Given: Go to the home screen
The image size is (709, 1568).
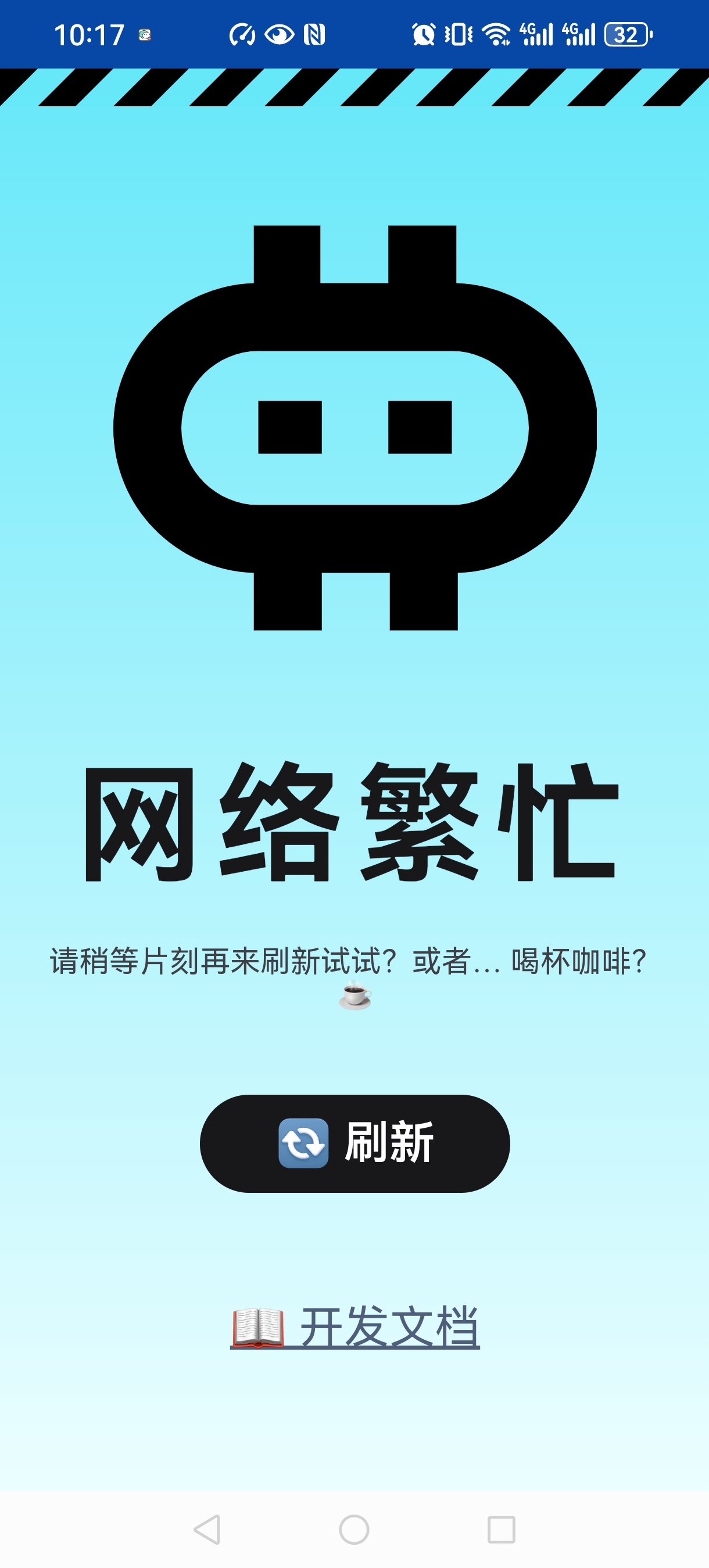Looking at the screenshot, I should coord(354,1530).
